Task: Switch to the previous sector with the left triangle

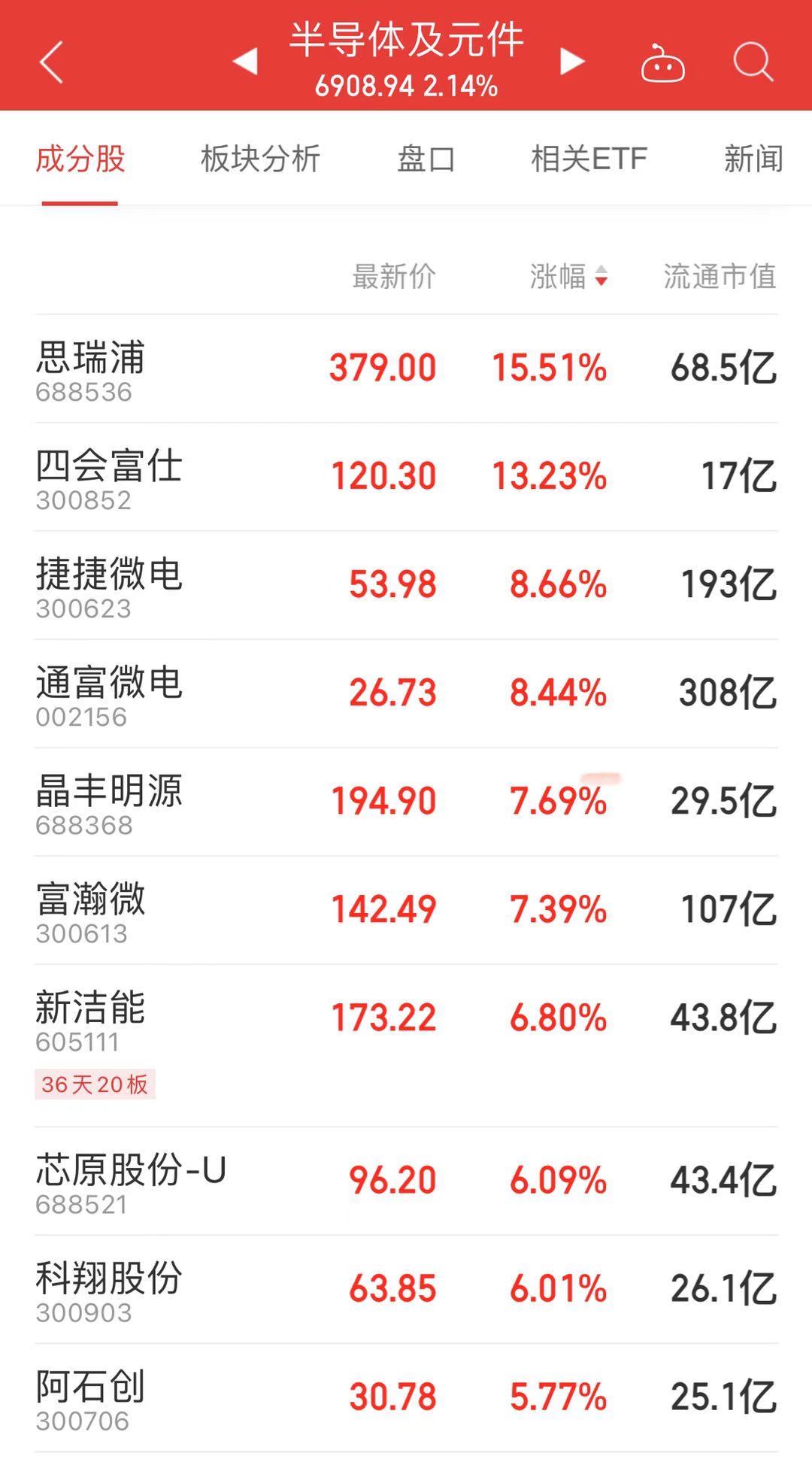Action: point(246,62)
